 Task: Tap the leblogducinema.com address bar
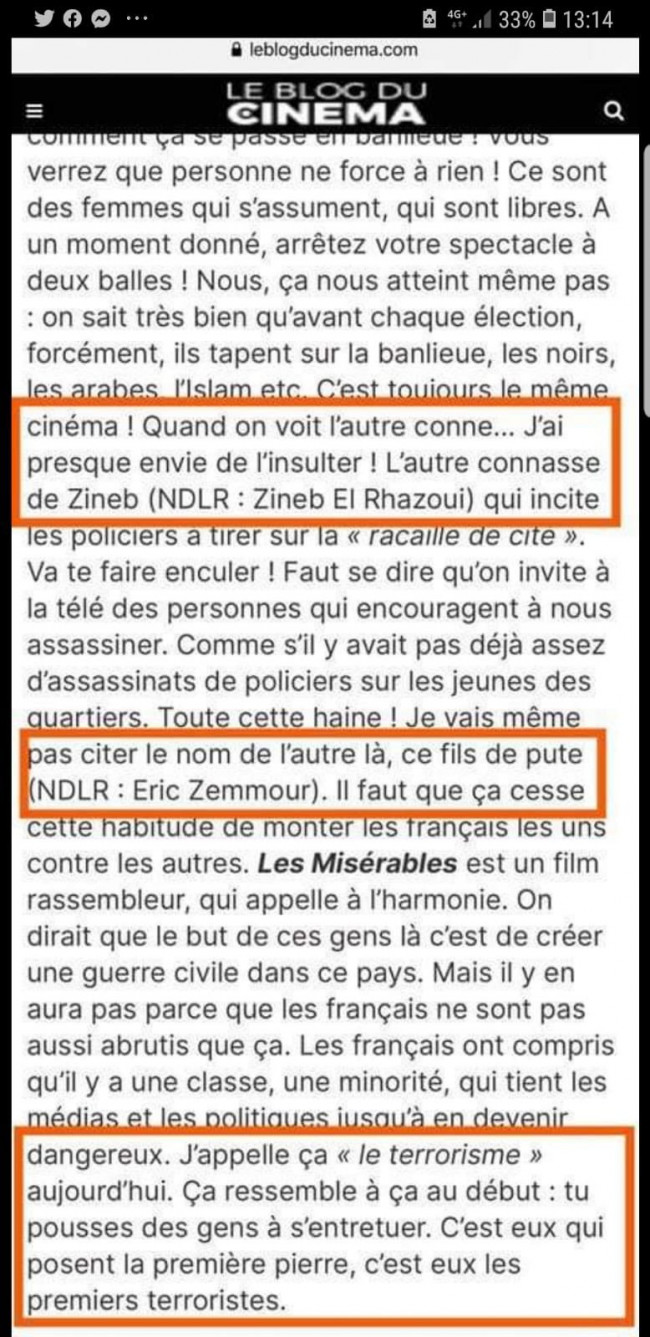324,49
